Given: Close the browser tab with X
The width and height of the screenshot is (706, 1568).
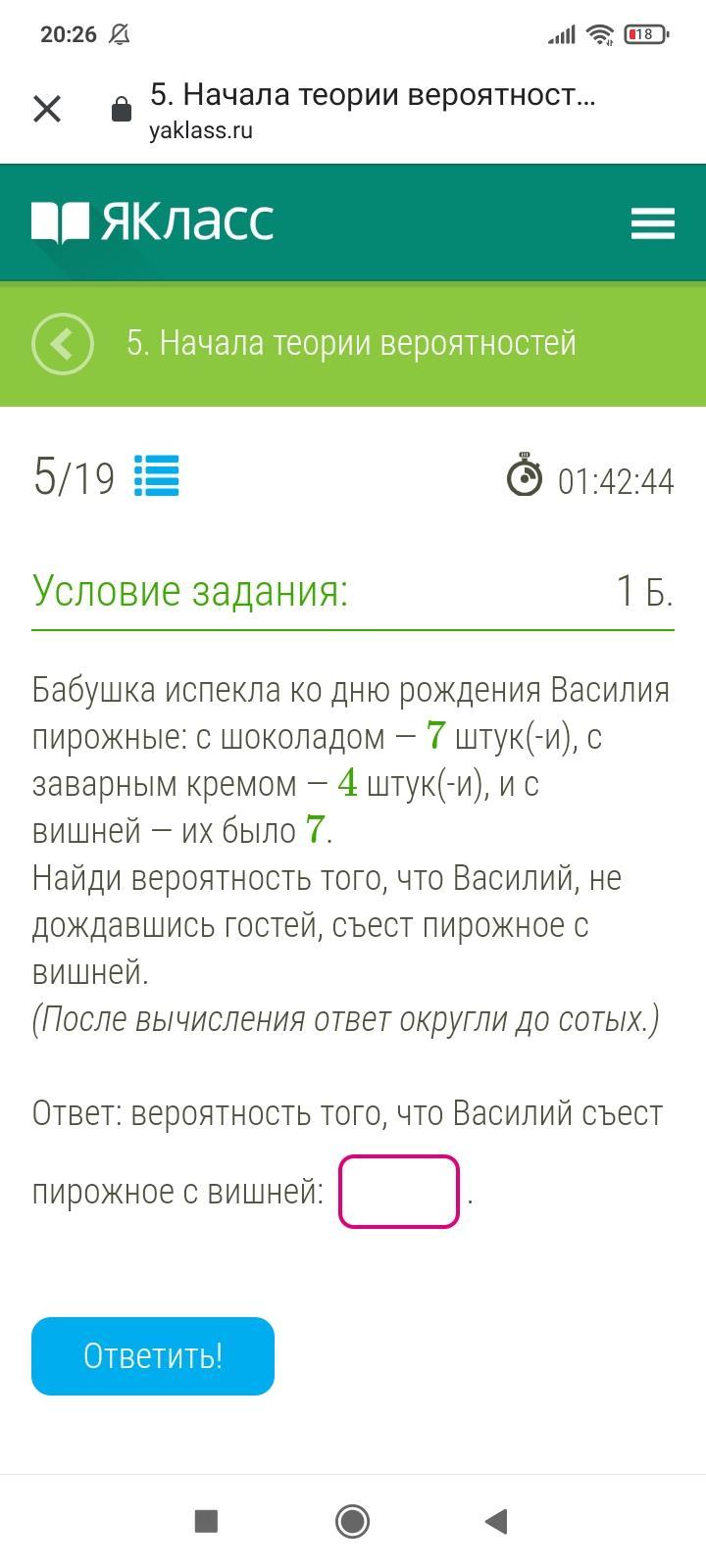Looking at the screenshot, I should (x=47, y=109).
